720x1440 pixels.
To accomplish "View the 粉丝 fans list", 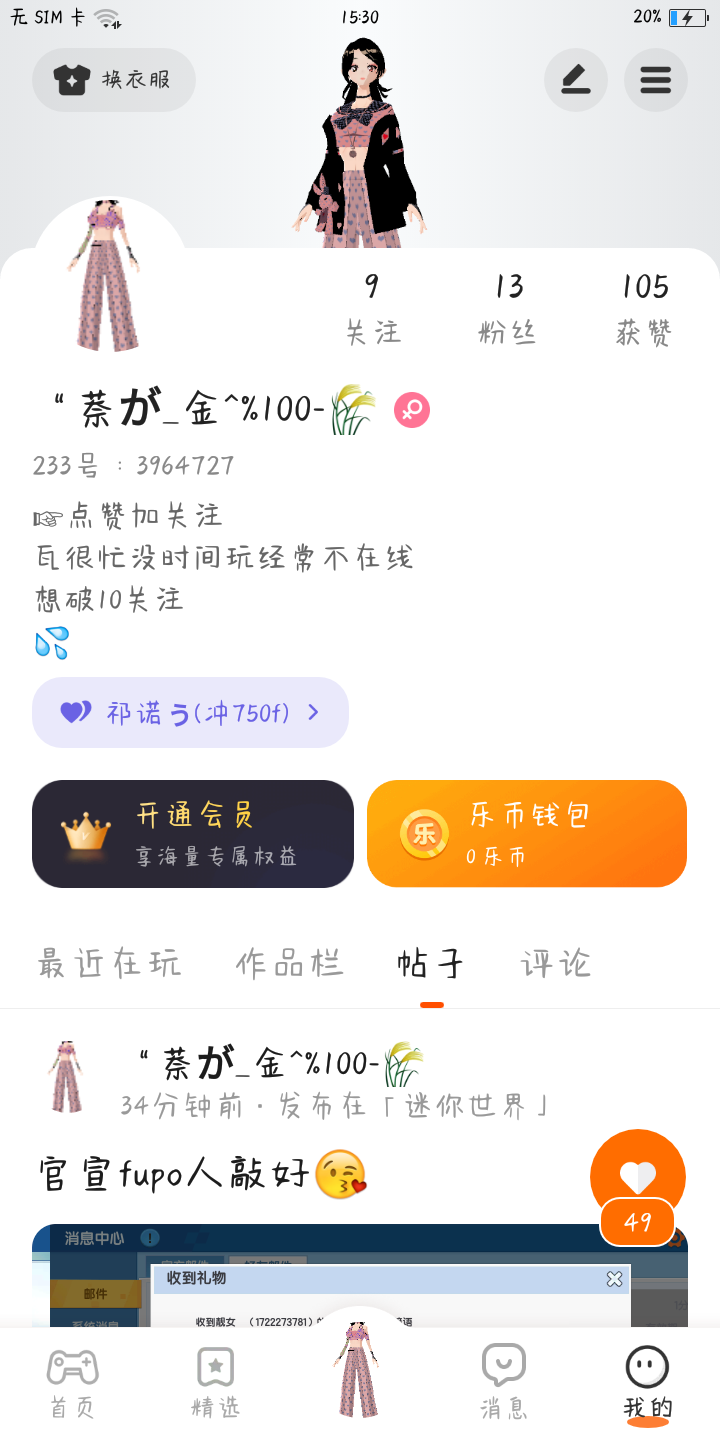I will (508, 308).
